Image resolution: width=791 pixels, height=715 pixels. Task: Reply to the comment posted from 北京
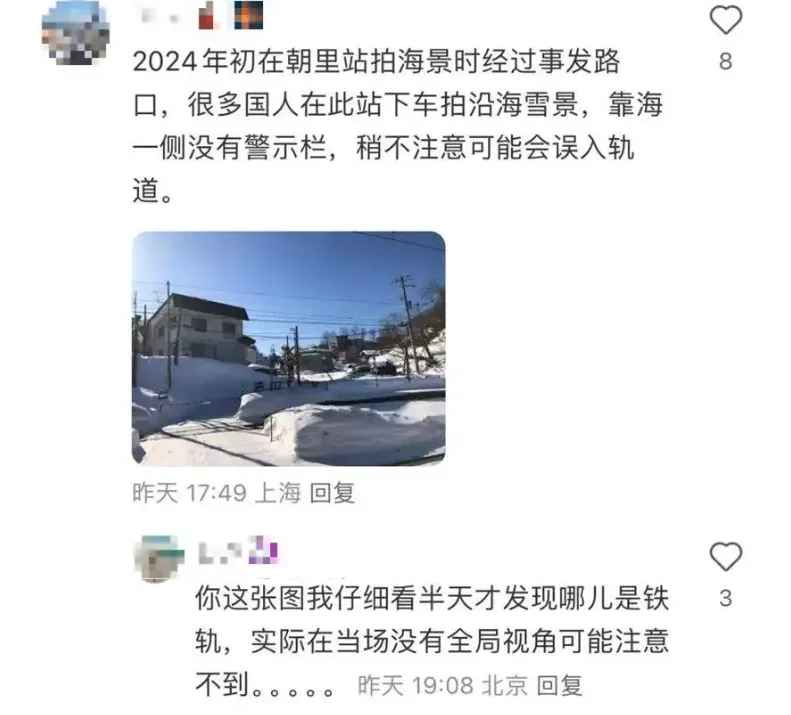click(x=559, y=686)
